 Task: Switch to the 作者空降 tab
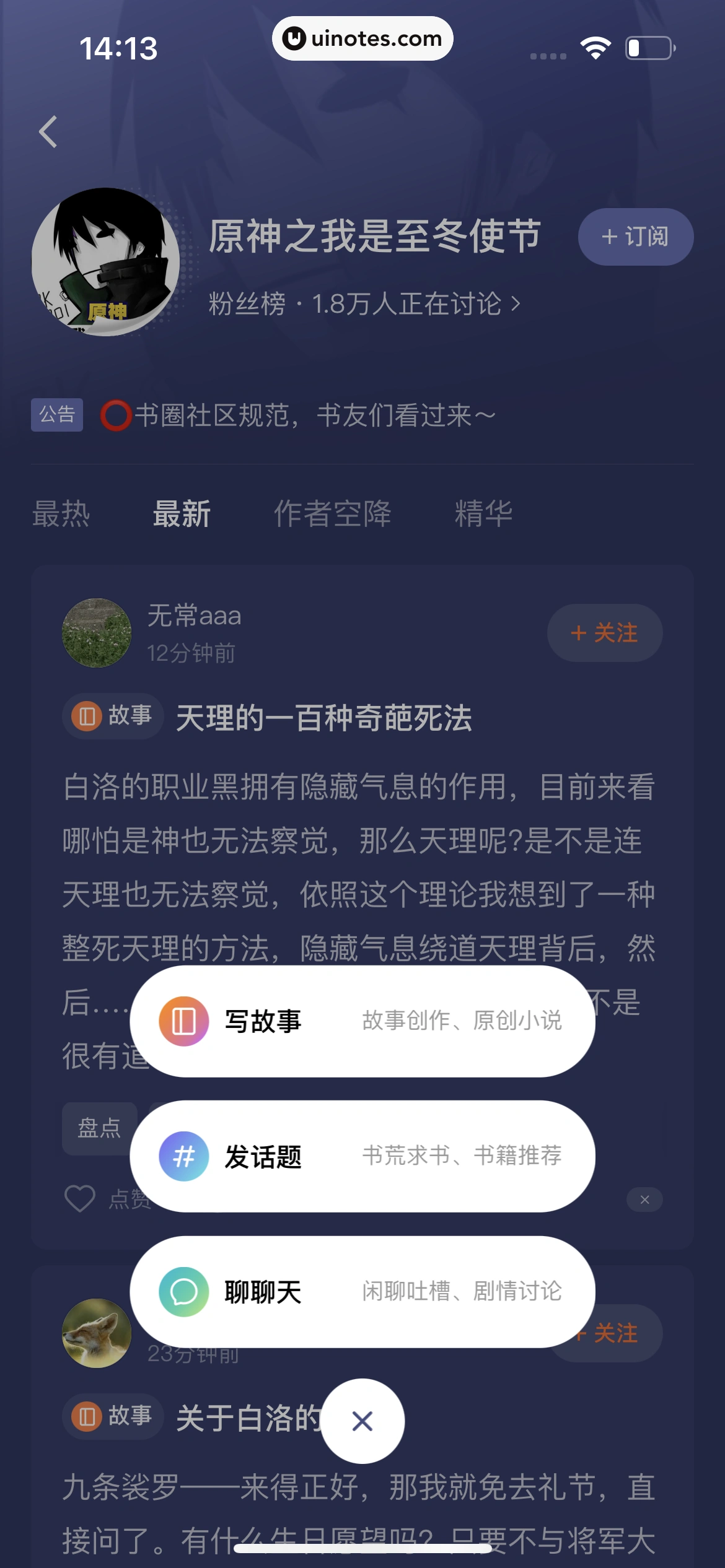332,514
